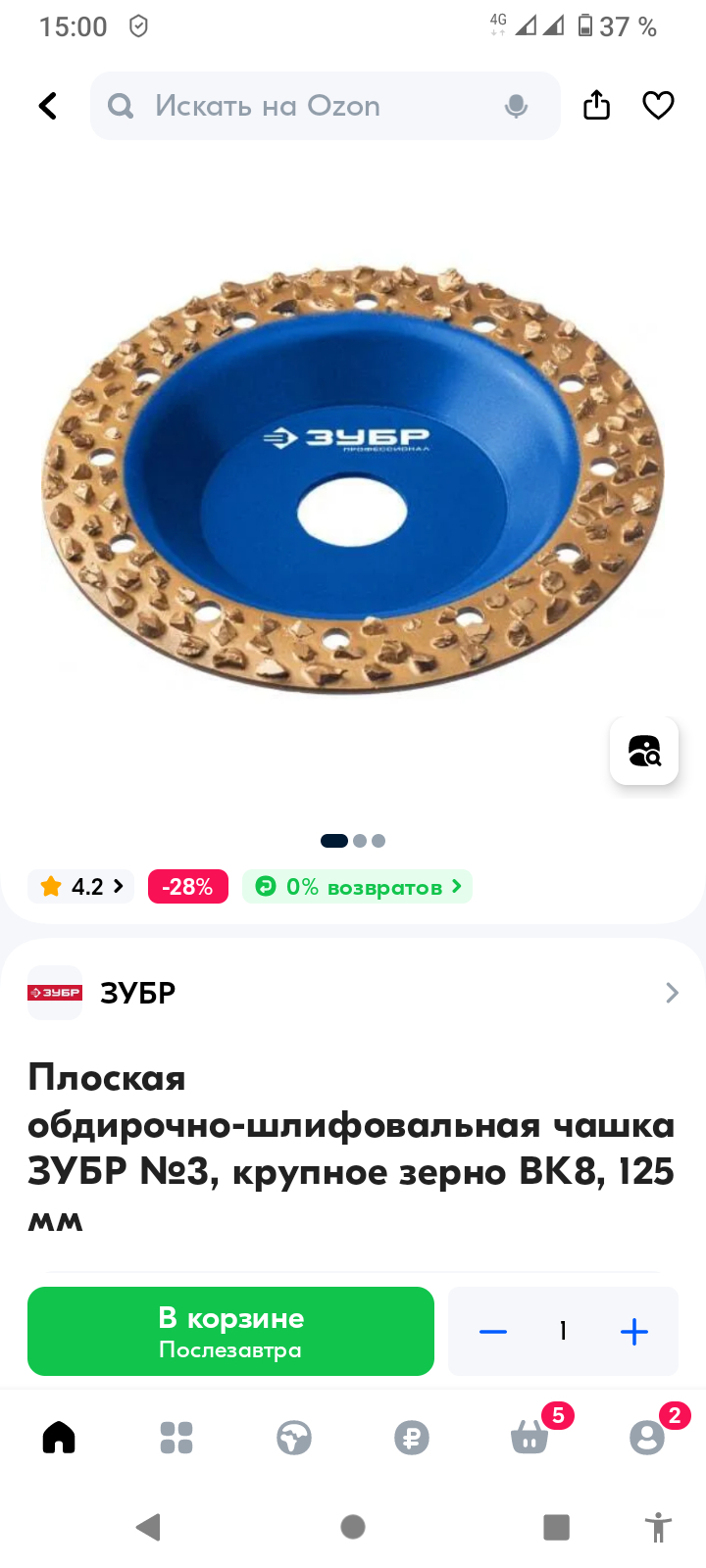Screen dimensions: 706x1568
Task: Decrease quantity with the minus button
Action: tap(492, 1331)
